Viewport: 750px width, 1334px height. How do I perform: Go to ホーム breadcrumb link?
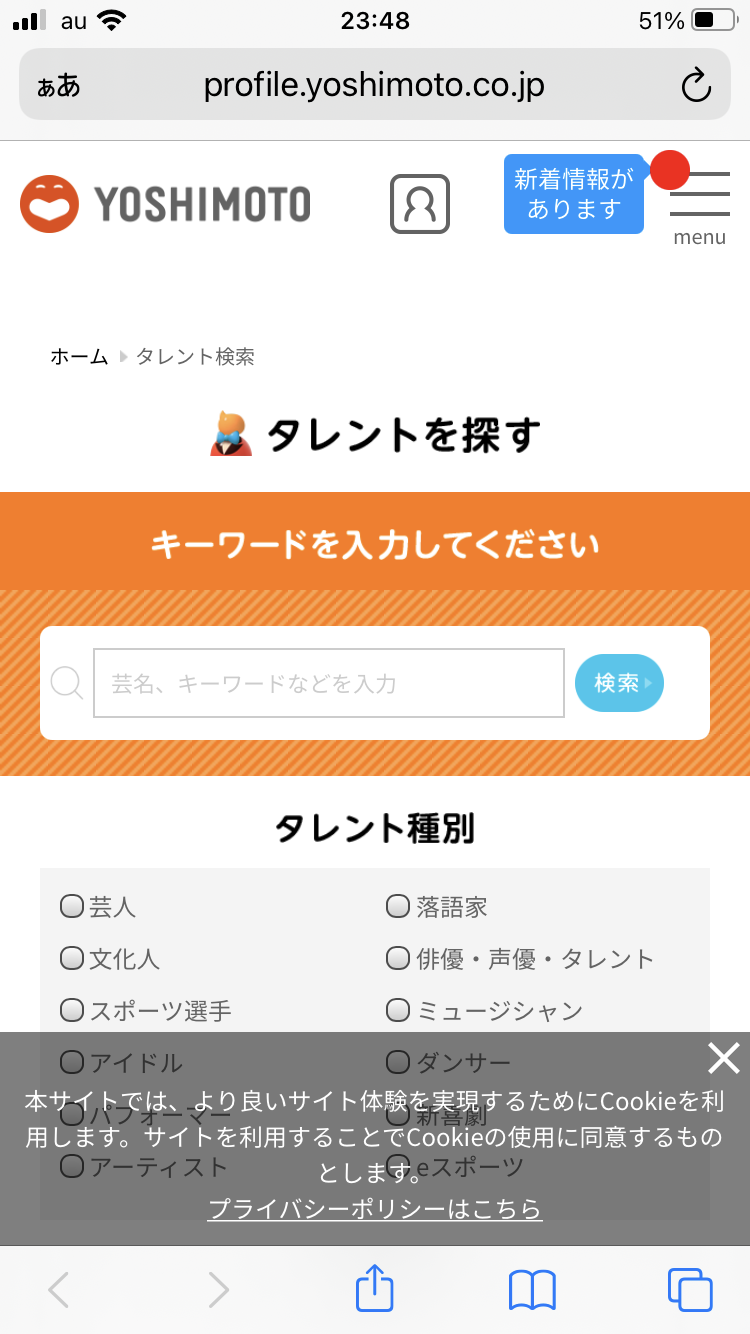tap(79, 357)
